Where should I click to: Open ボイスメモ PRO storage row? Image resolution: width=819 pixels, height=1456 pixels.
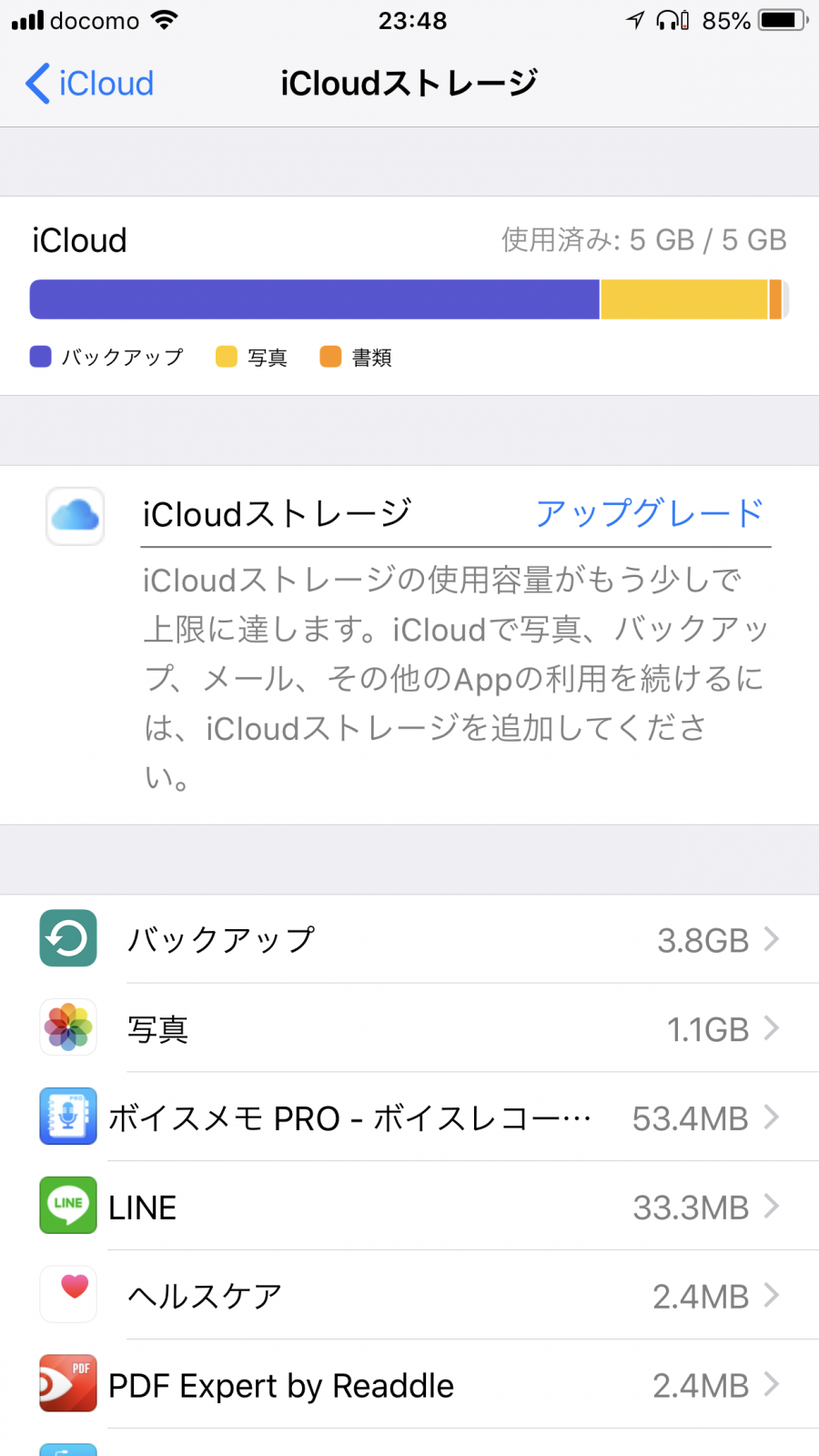(409, 1117)
